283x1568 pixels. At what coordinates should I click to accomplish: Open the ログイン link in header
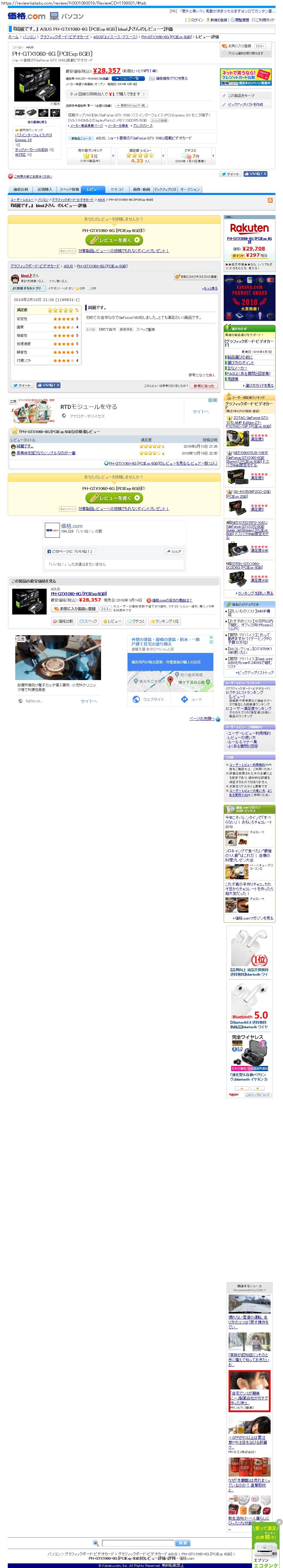tap(197, 20)
